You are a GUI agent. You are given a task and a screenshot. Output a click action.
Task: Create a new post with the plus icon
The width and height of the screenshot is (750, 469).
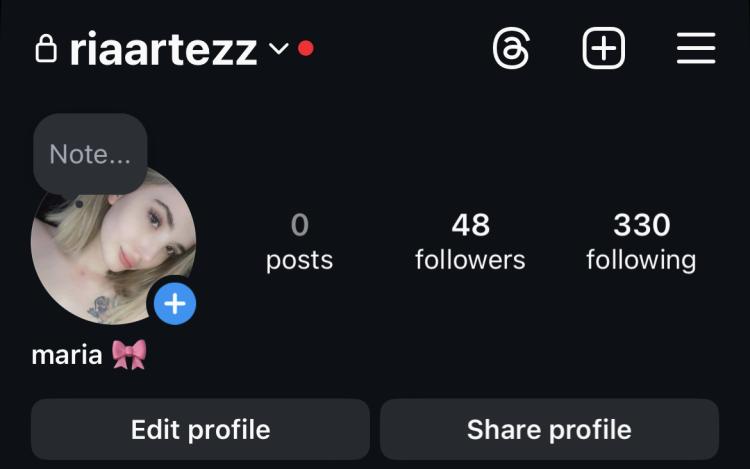tap(604, 48)
